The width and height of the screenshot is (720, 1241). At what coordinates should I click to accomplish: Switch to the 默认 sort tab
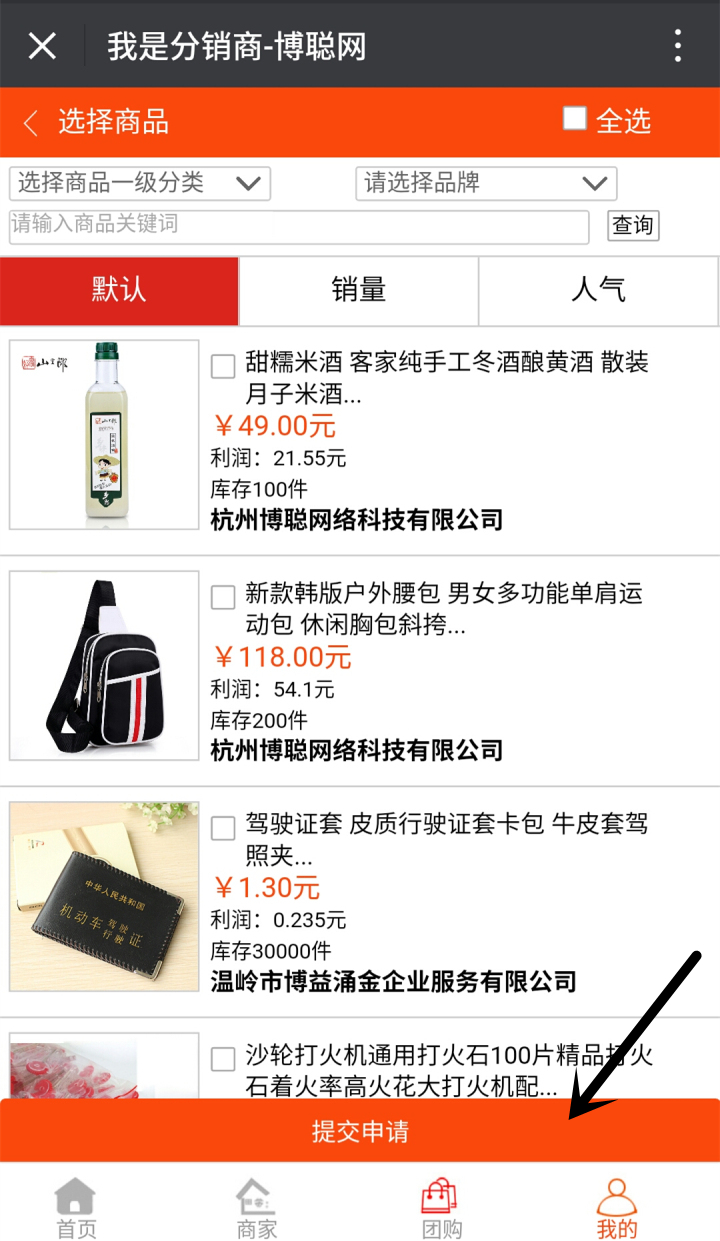click(x=119, y=290)
